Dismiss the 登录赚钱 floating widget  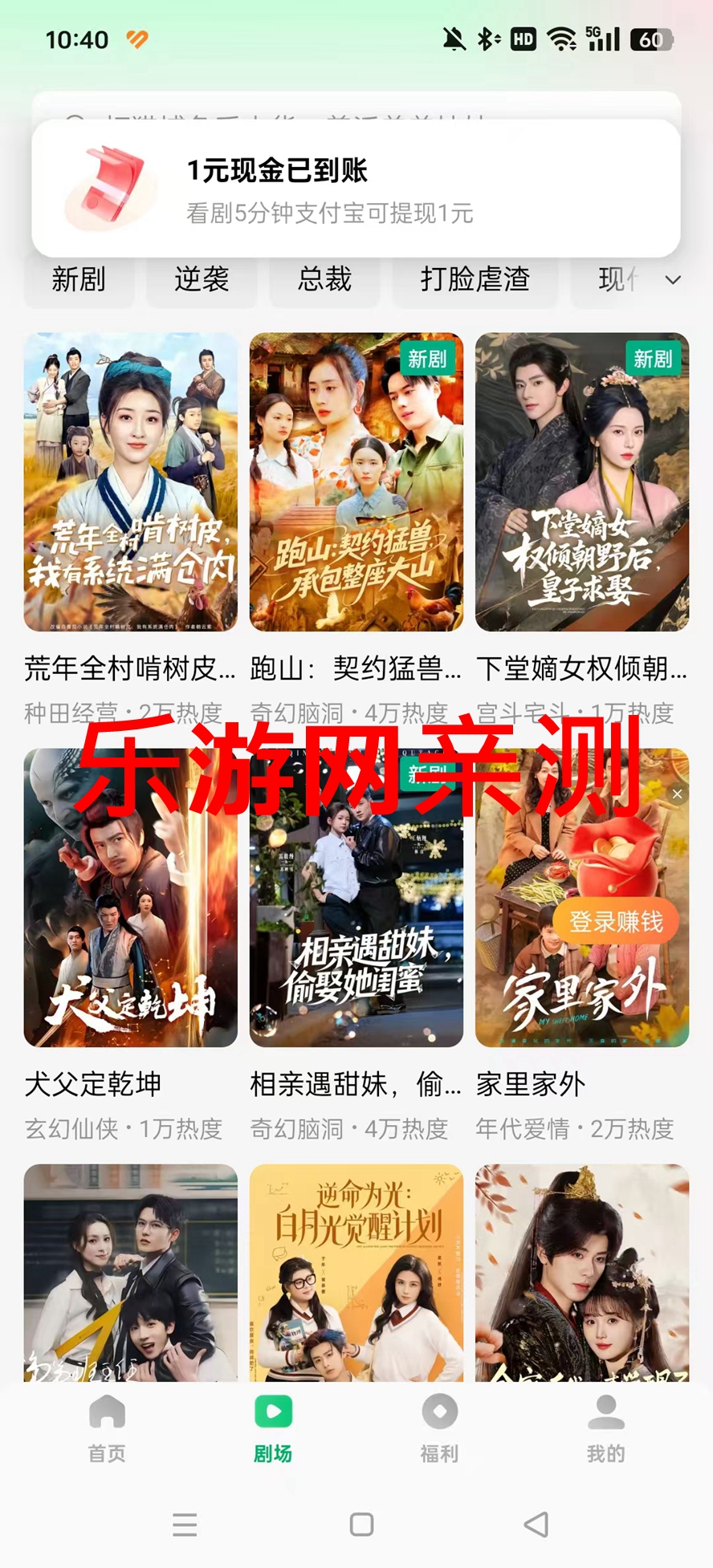click(677, 794)
